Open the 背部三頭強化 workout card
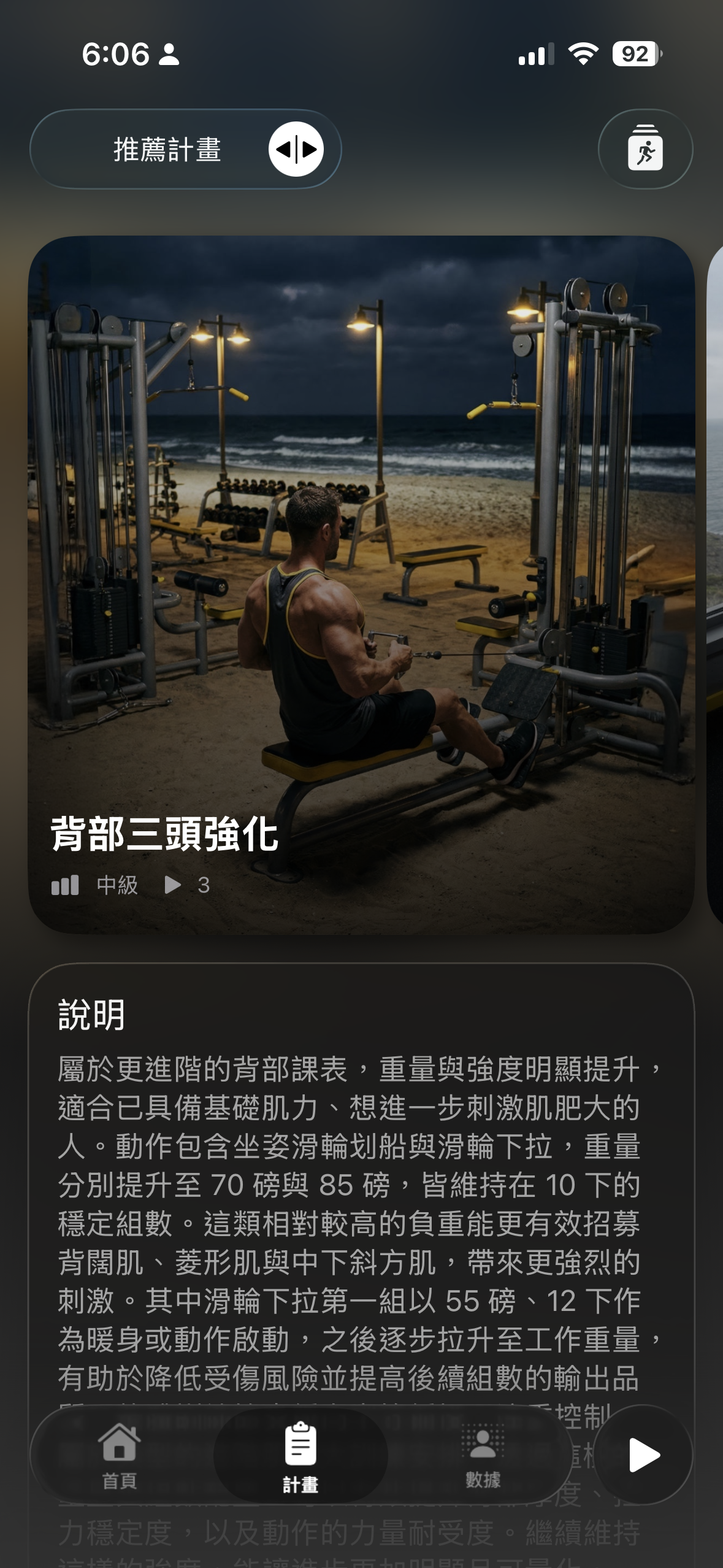Viewport: 723px width, 1568px height. (361, 585)
